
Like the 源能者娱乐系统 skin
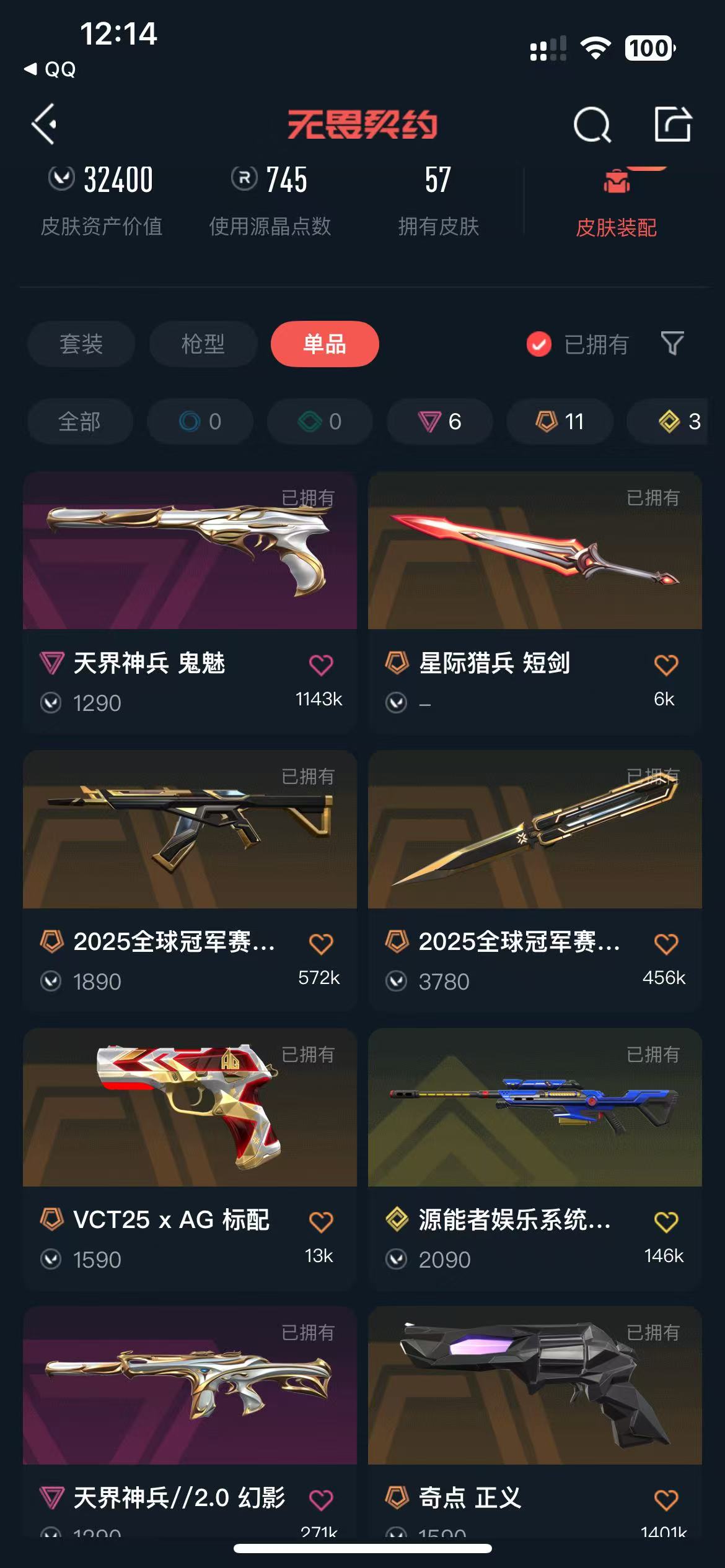tap(666, 1222)
